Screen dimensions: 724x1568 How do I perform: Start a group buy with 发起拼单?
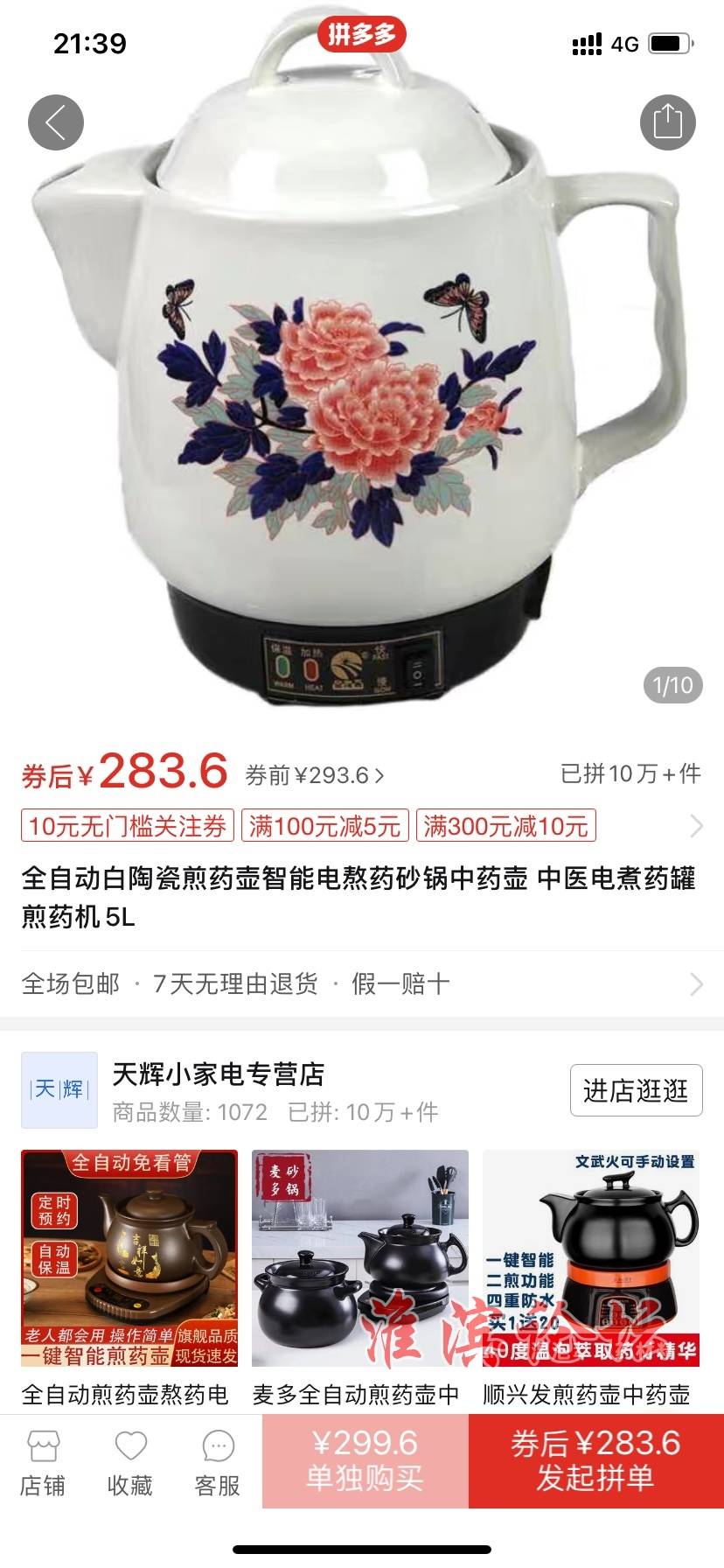click(x=595, y=1461)
